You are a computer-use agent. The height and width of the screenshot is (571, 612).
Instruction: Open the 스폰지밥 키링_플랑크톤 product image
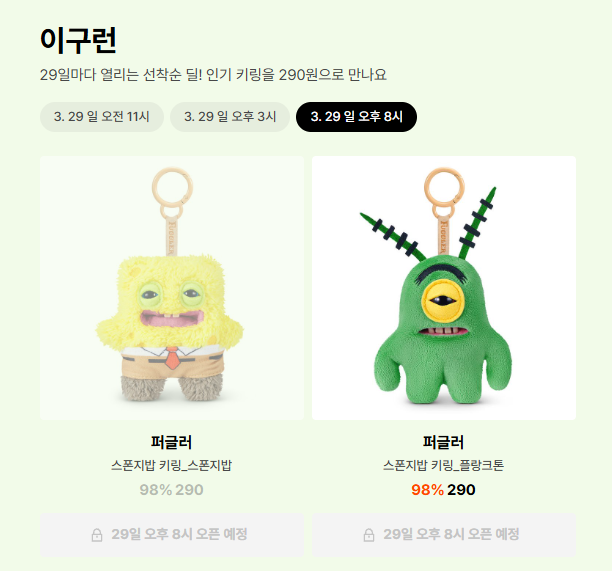tap(444, 288)
